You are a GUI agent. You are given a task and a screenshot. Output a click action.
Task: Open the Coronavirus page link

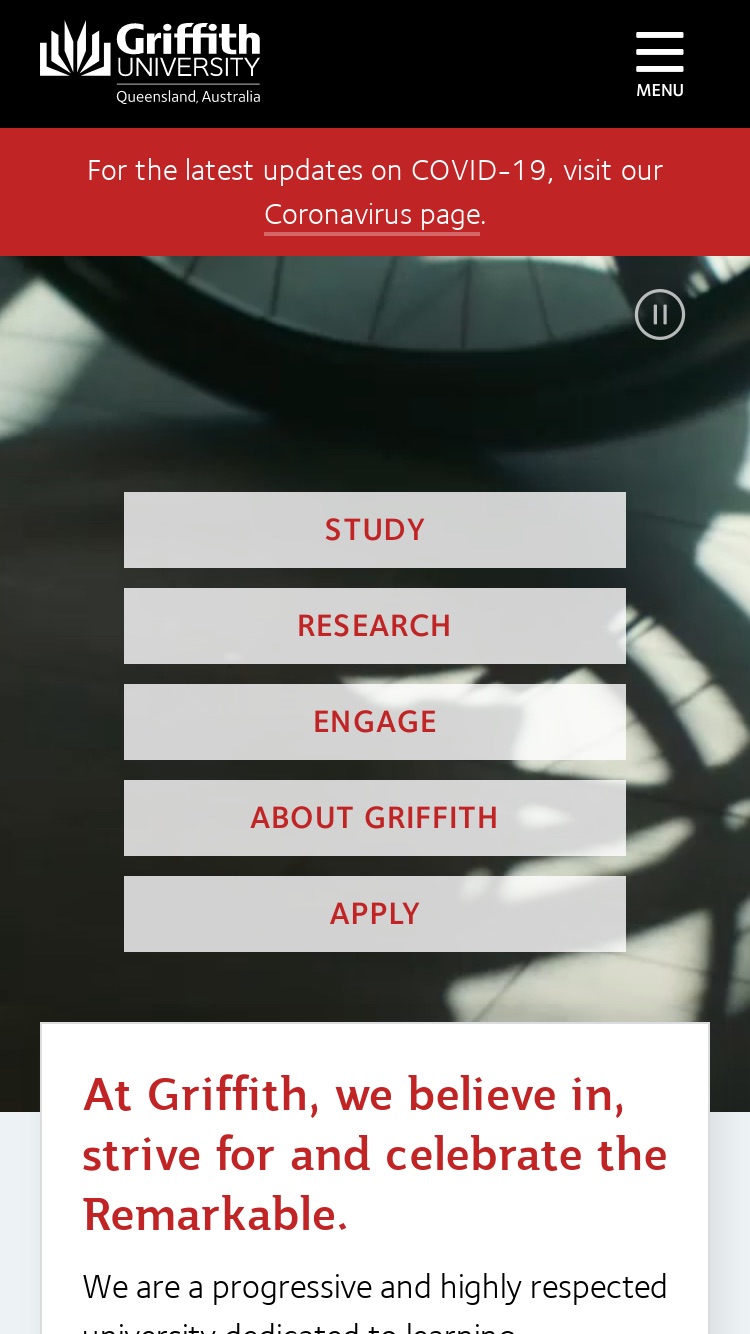[x=372, y=215]
